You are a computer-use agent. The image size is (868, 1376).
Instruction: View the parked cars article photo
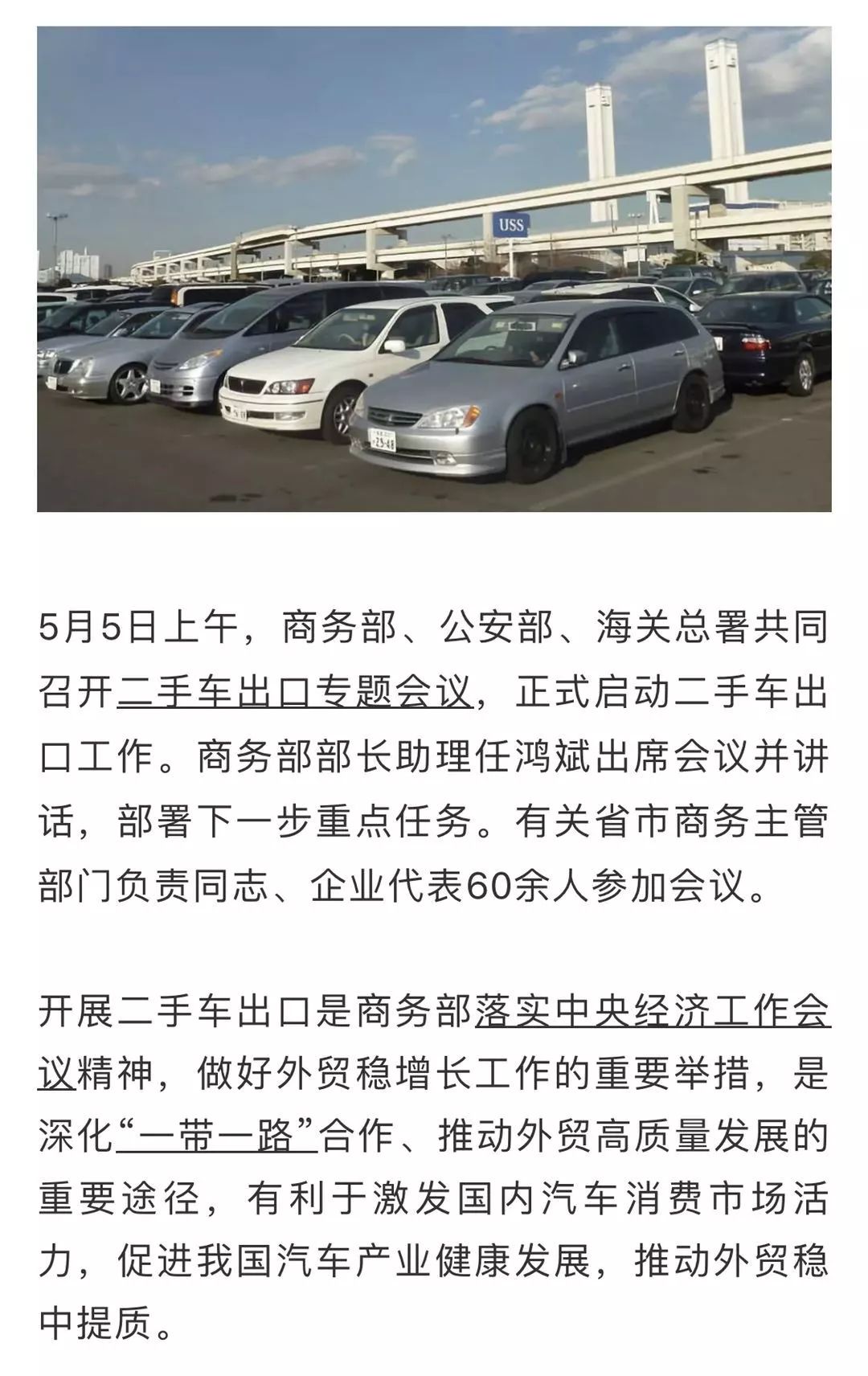(x=434, y=269)
